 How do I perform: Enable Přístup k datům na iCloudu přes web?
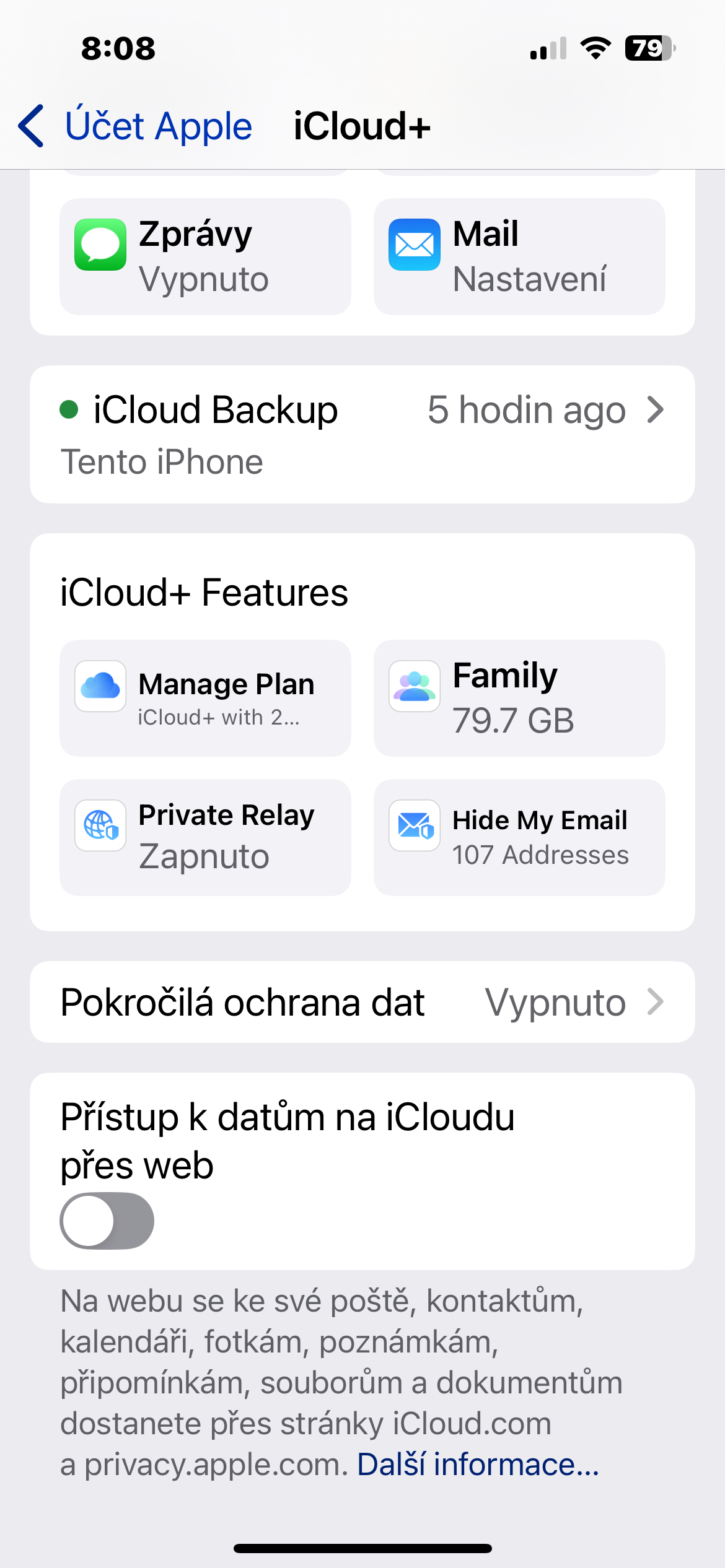pyautogui.click(x=107, y=1221)
